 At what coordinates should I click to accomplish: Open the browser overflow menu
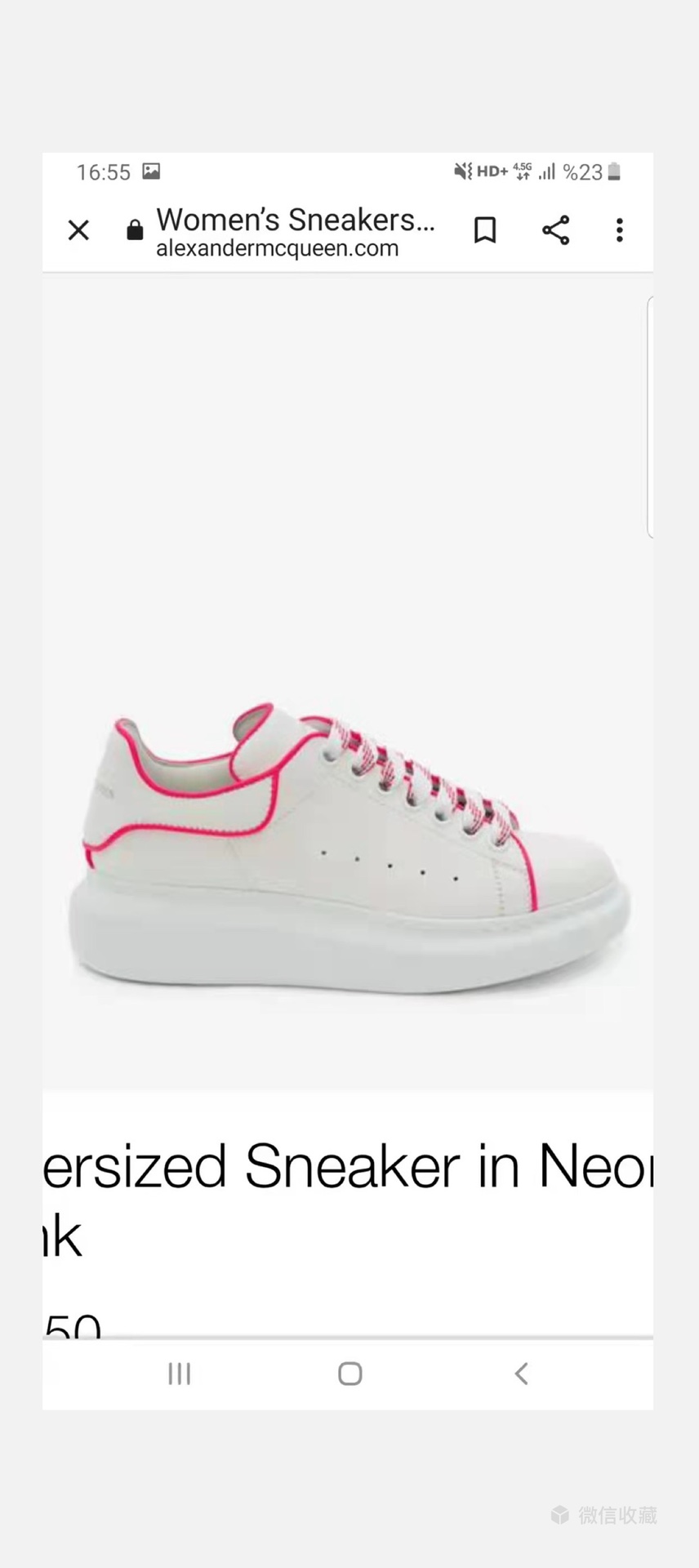pos(620,230)
